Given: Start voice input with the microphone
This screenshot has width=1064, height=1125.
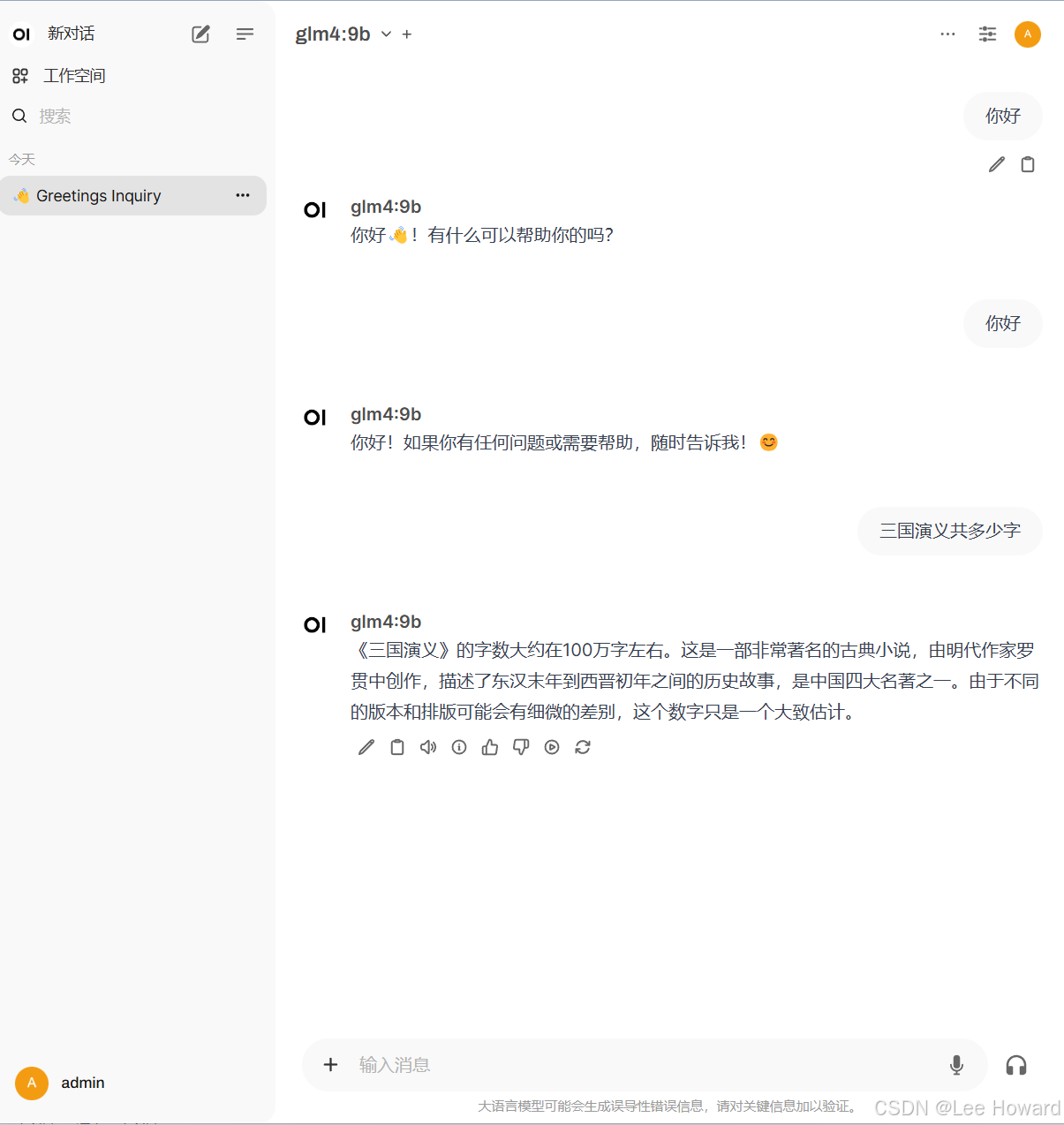Looking at the screenshot, I should pyautogui.click(x=956, y=1065).
